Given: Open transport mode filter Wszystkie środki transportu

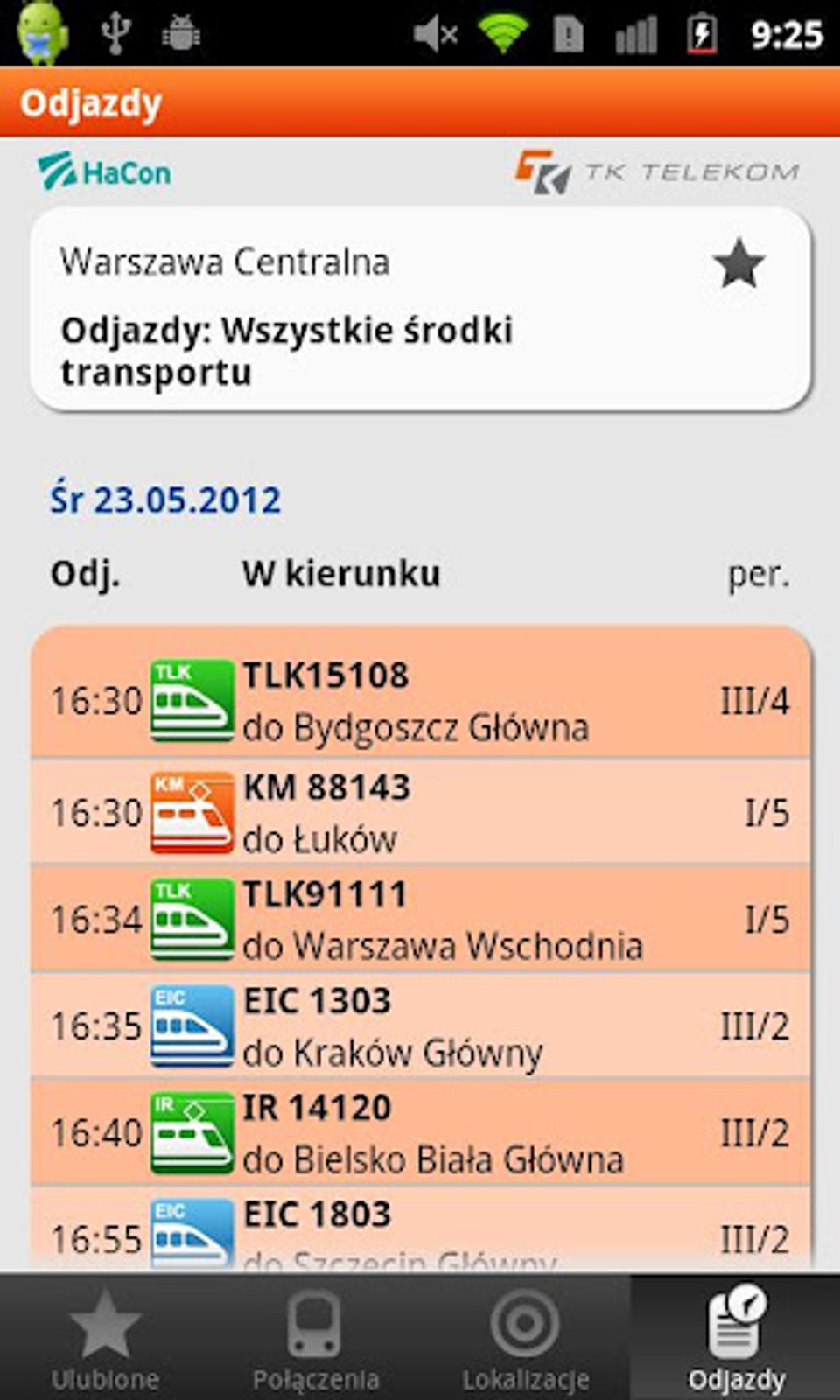Looking at the screenshot, I should point(289,350).
